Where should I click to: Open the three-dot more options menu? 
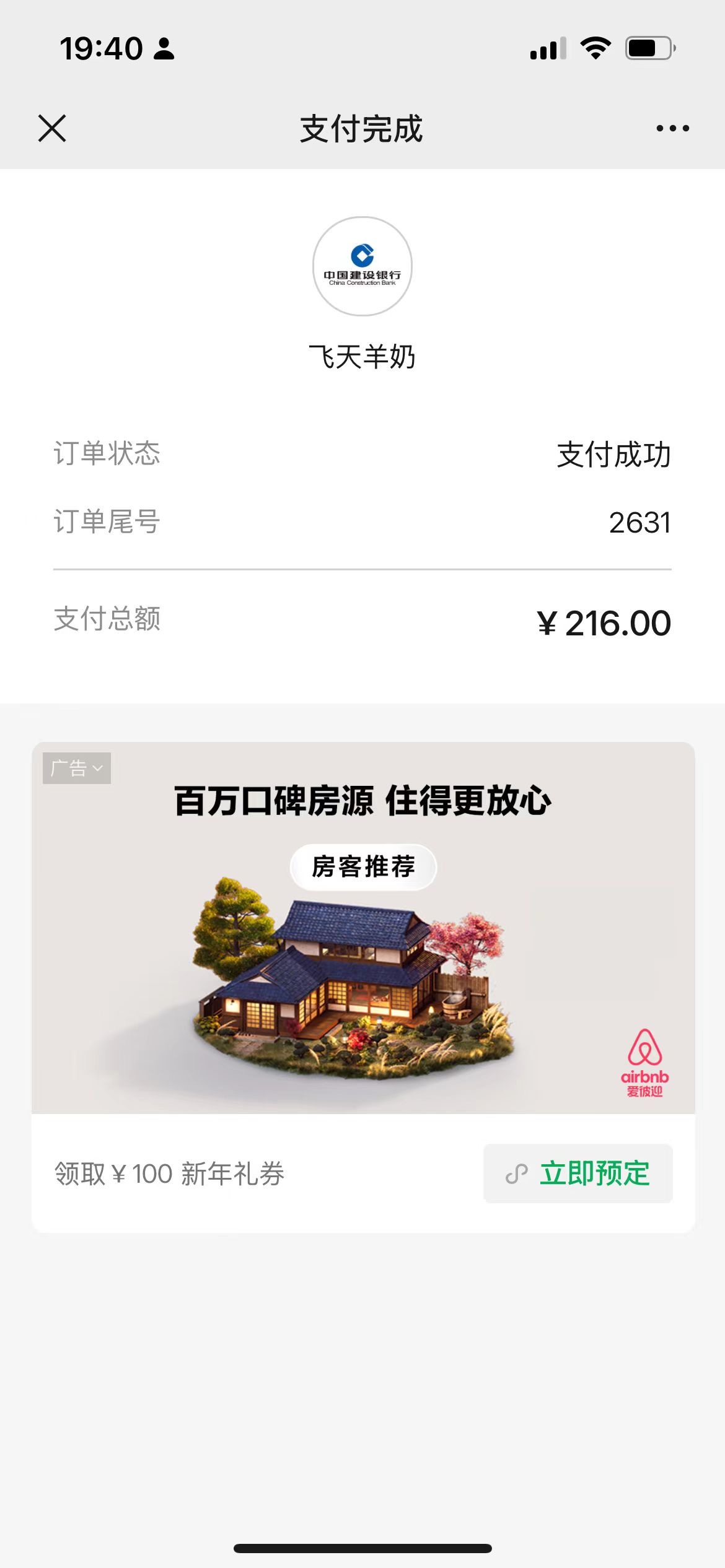pyautogui.click(x=672, y=128)
